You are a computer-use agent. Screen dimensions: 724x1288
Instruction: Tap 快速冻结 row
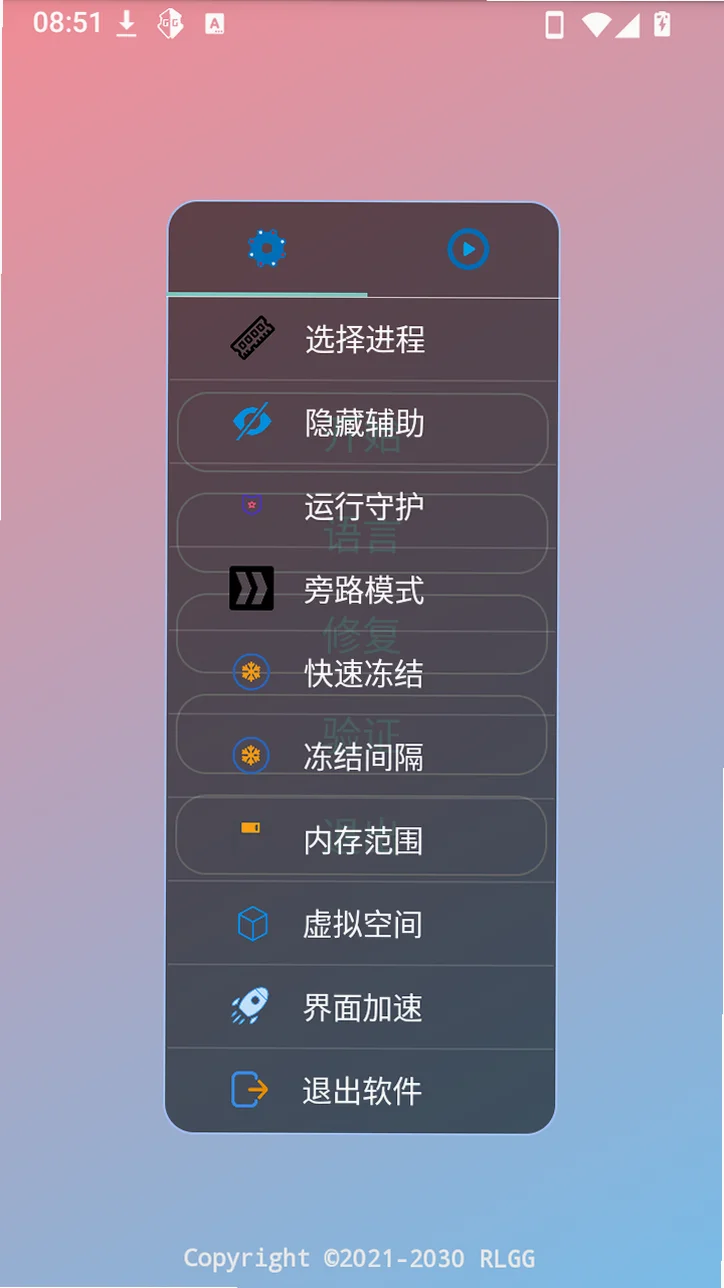(363, 673)
